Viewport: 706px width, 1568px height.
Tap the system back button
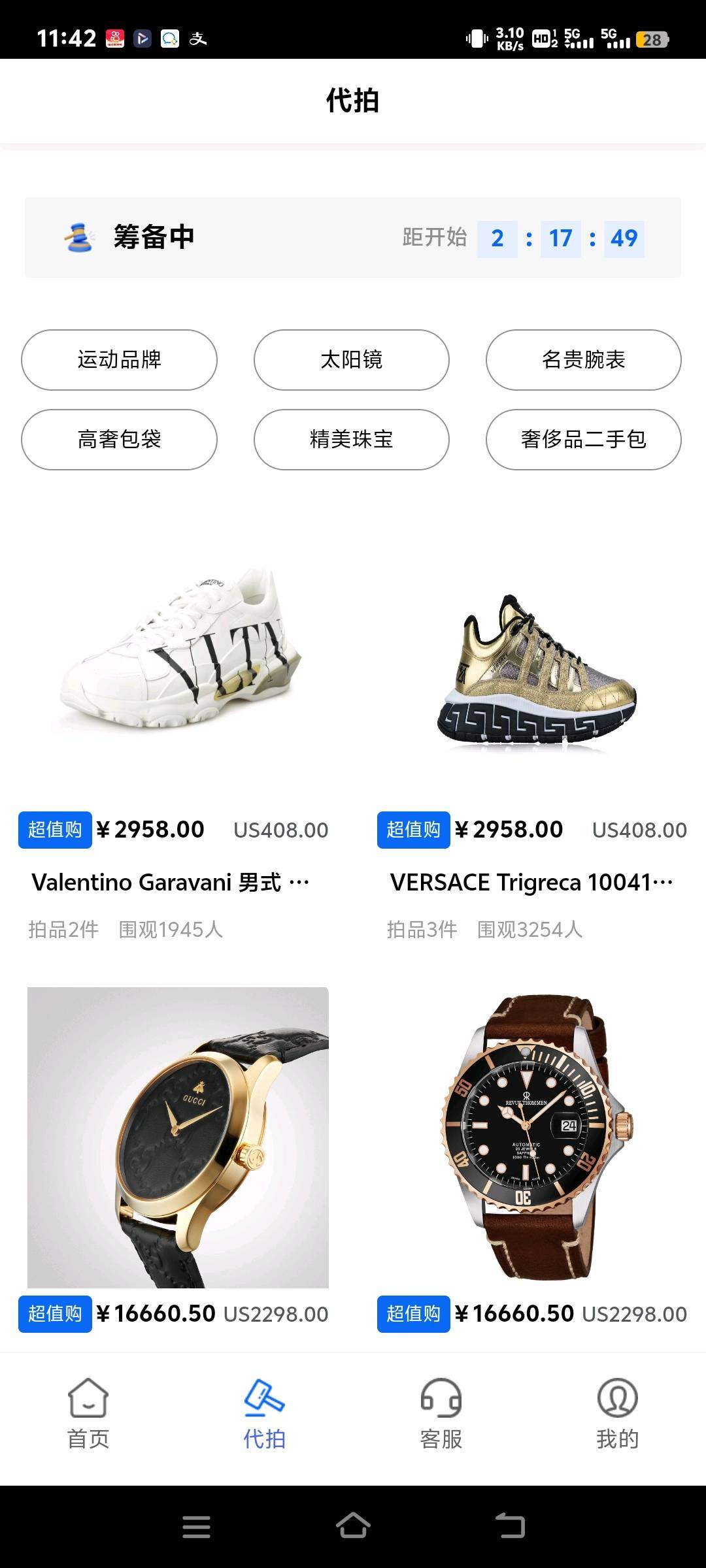pyautogui.click(x=510, y=1527)
